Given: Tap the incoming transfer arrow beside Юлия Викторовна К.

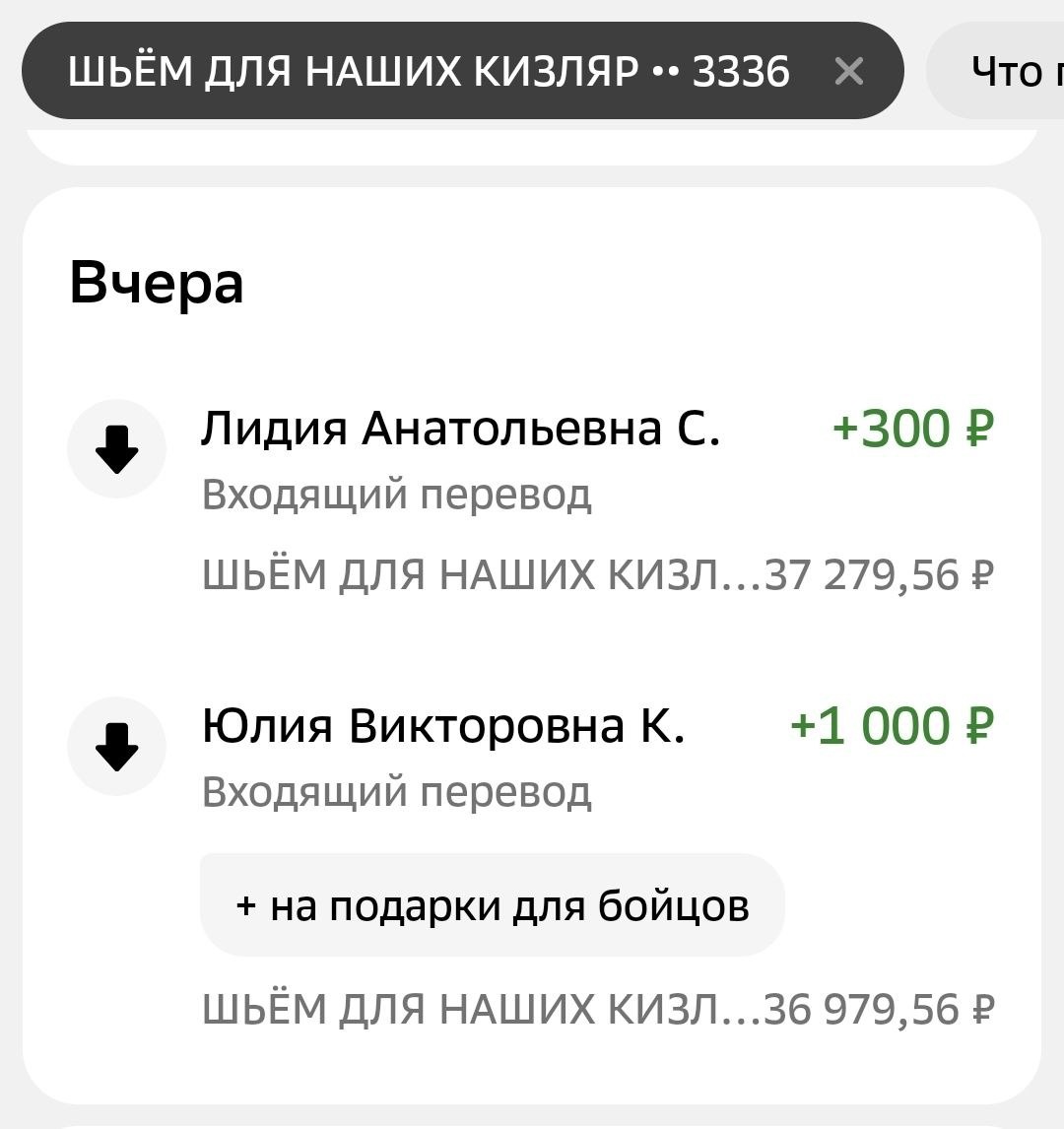Looking at the screenshot, I should (x=117, y=746).
